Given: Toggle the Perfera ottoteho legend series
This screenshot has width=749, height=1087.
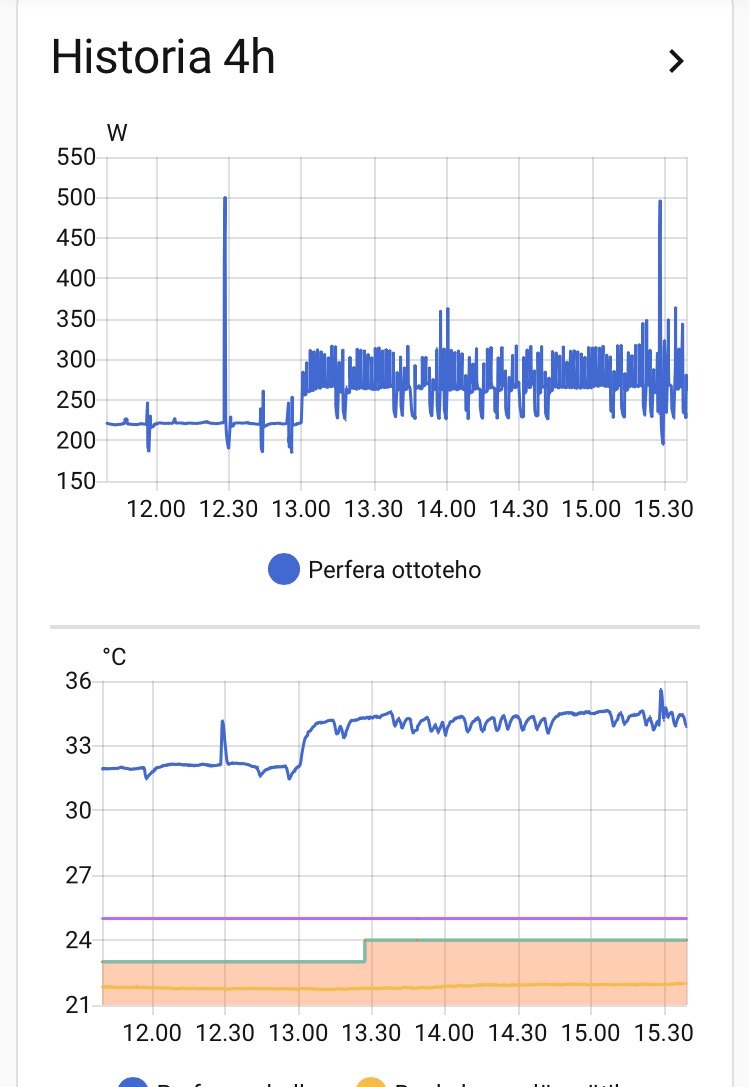Looking at the screenshot, I should point(376,570).
